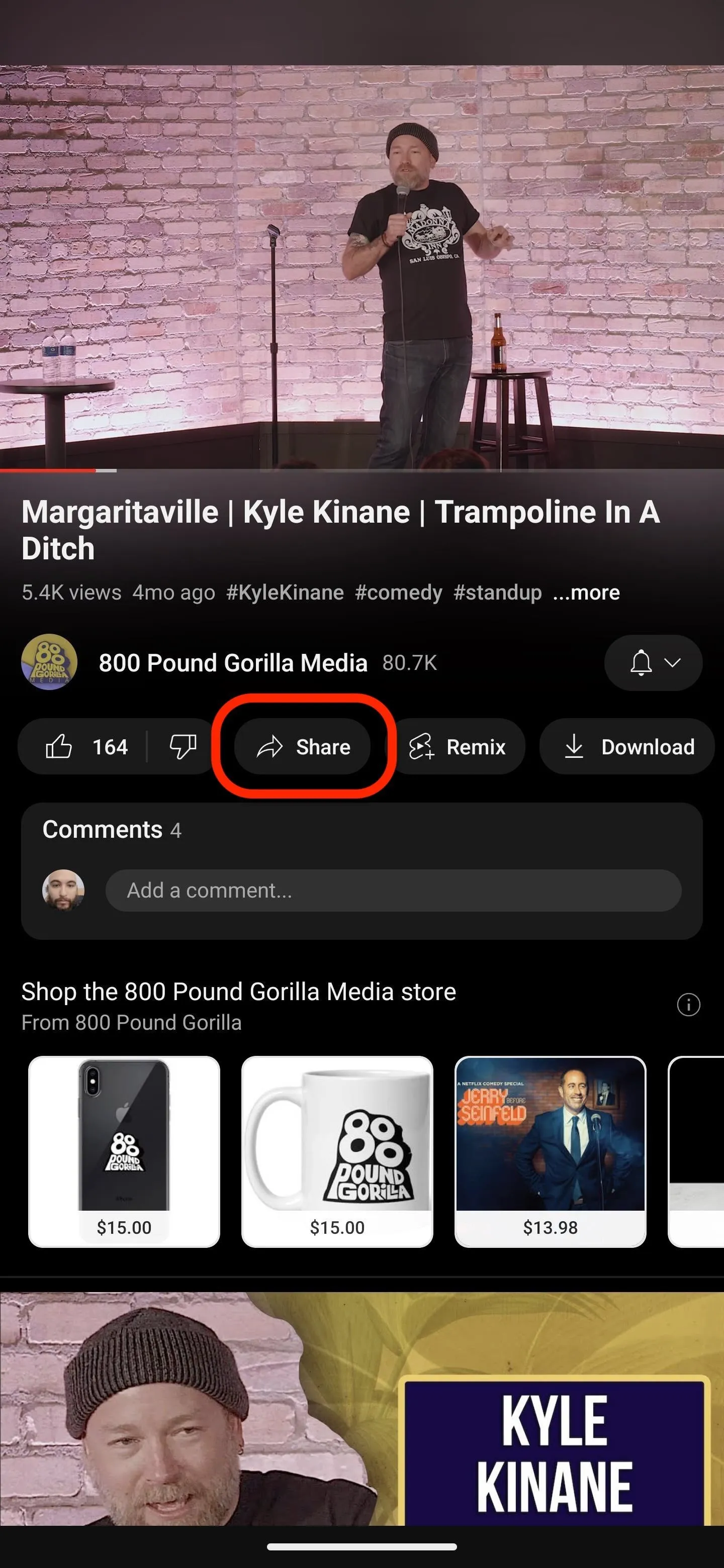View the $15.00 Pound Gorilla mug

click(337, 1152)
